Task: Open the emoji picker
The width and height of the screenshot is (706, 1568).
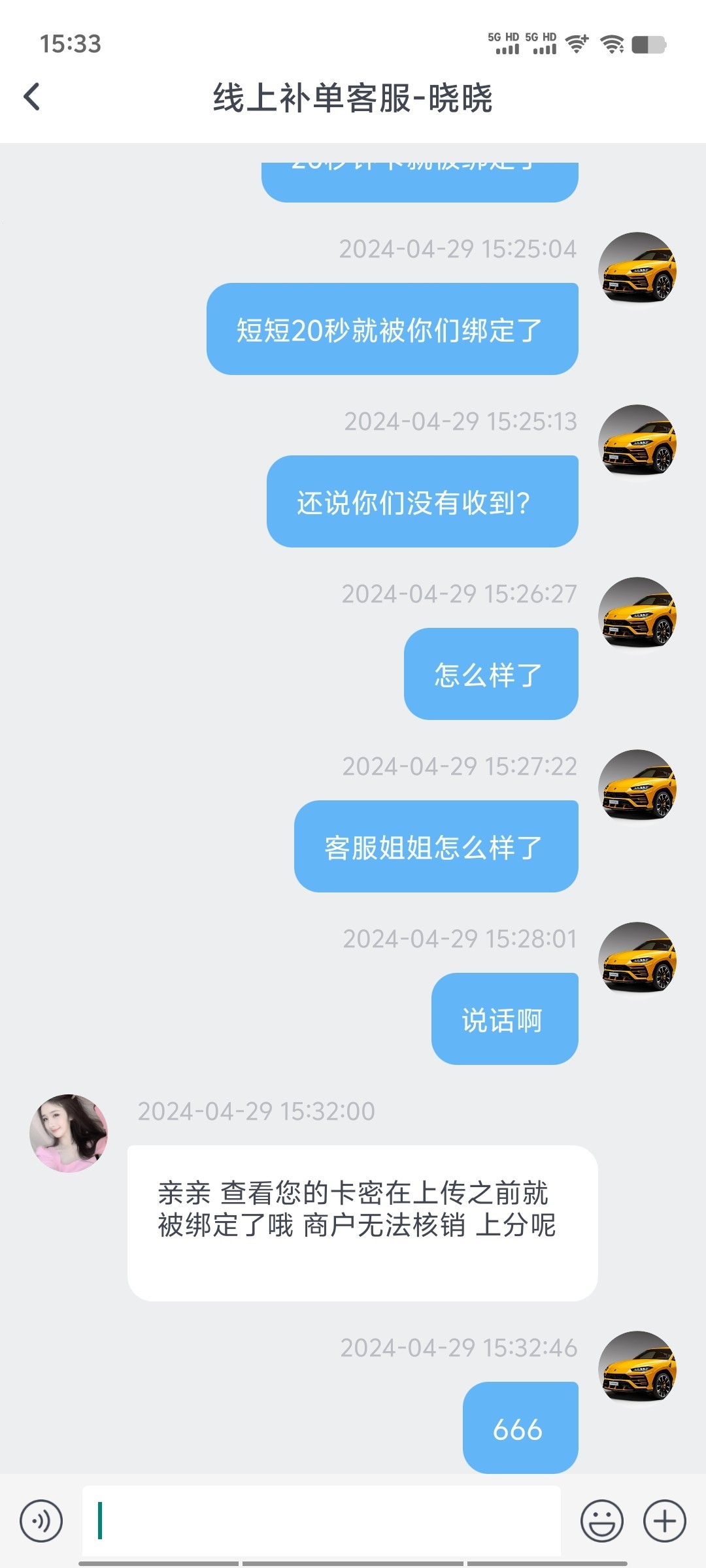Action: coord(601,1520)
